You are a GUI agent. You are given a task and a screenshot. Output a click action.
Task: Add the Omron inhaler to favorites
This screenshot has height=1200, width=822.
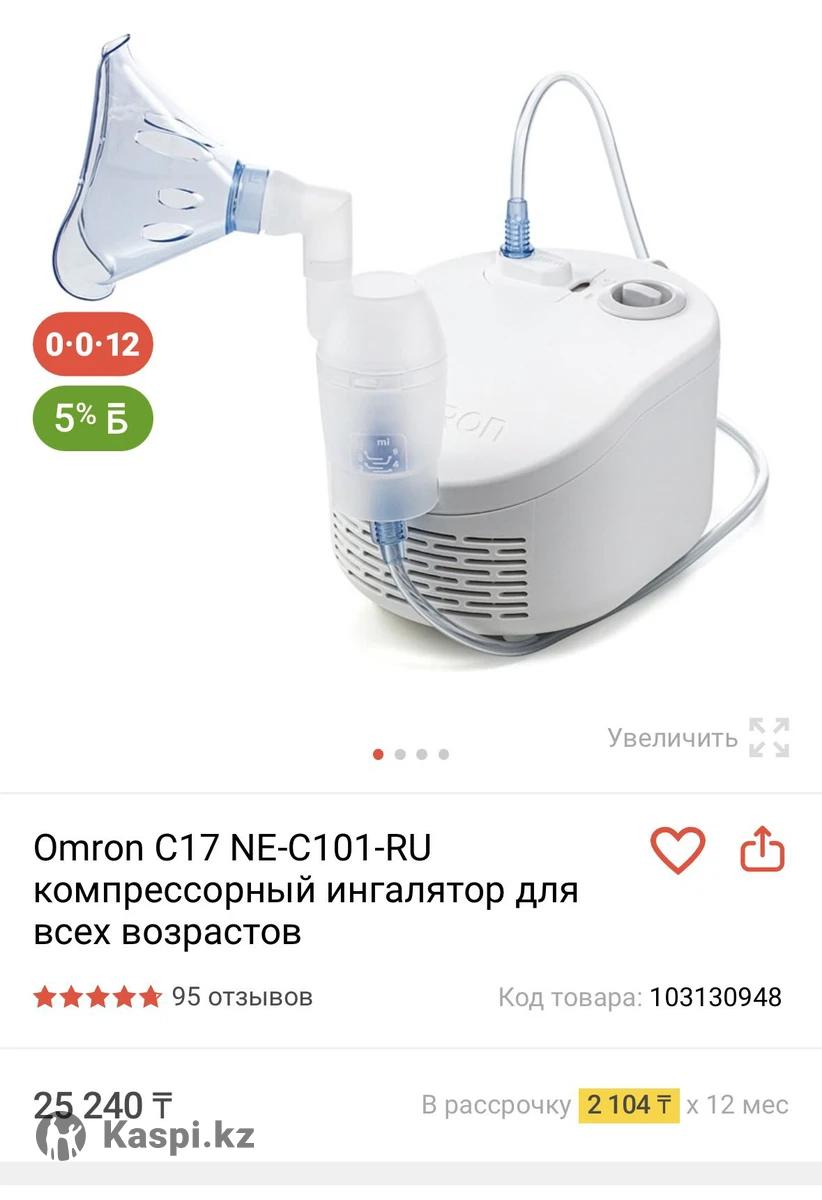(678, 851)
